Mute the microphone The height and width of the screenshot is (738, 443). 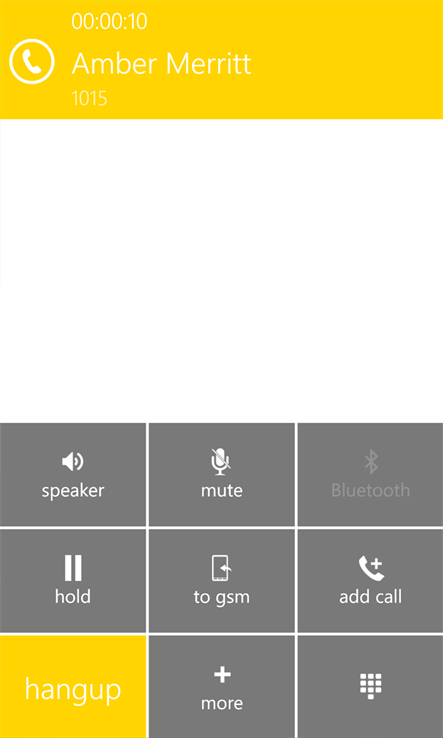[222, 474]
